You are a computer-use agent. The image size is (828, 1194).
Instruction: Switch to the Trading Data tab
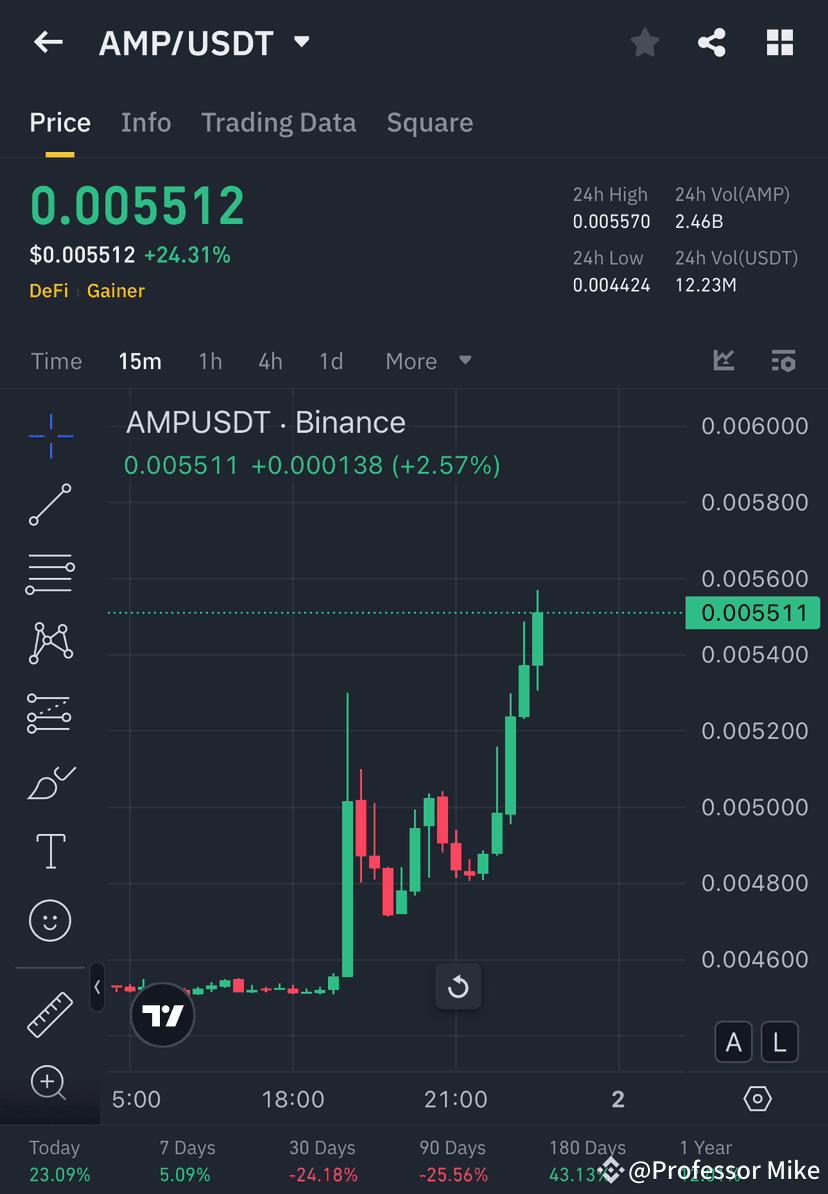coord(278,122)
